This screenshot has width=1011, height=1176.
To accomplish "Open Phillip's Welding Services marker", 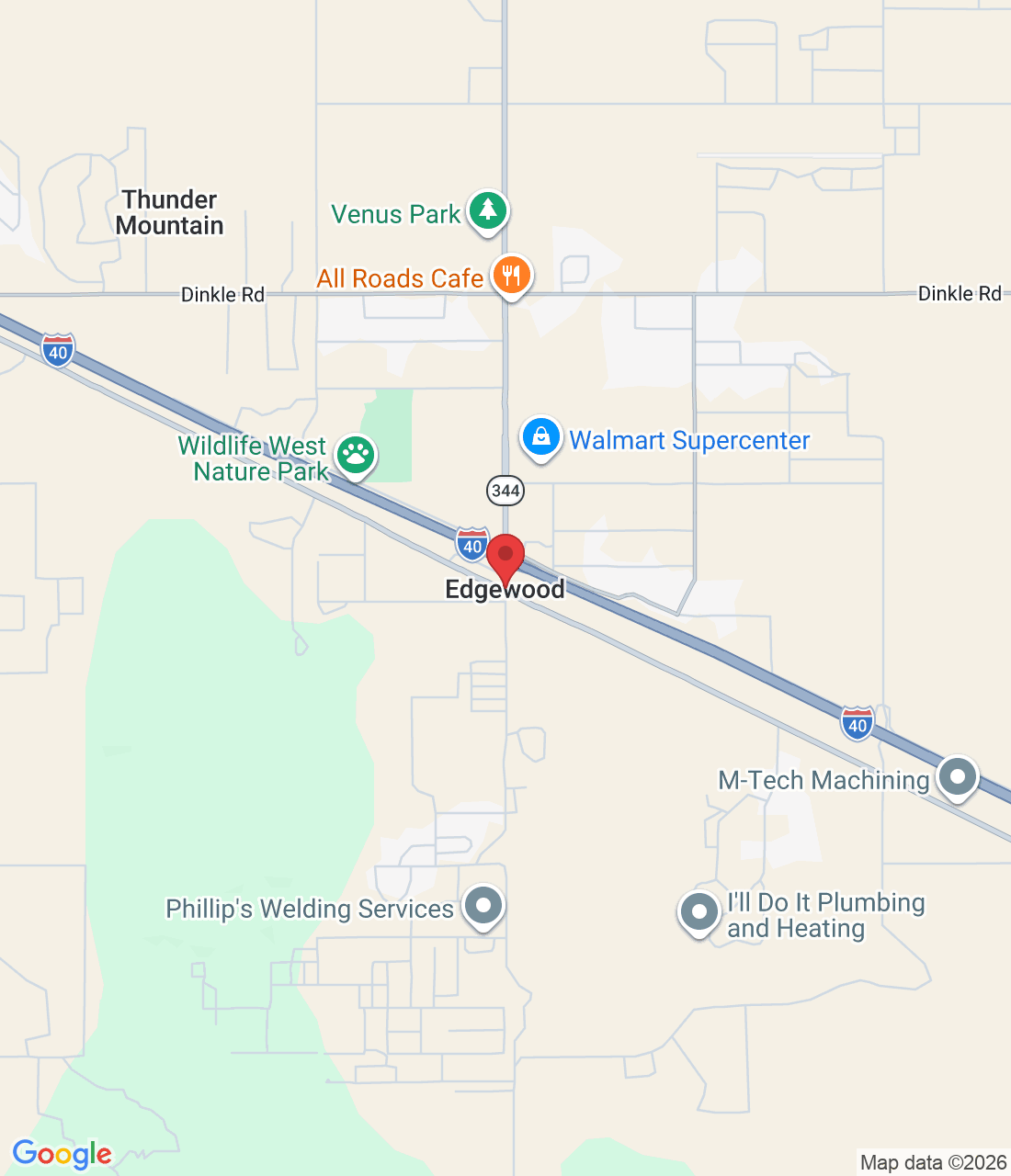I will 483,906.
